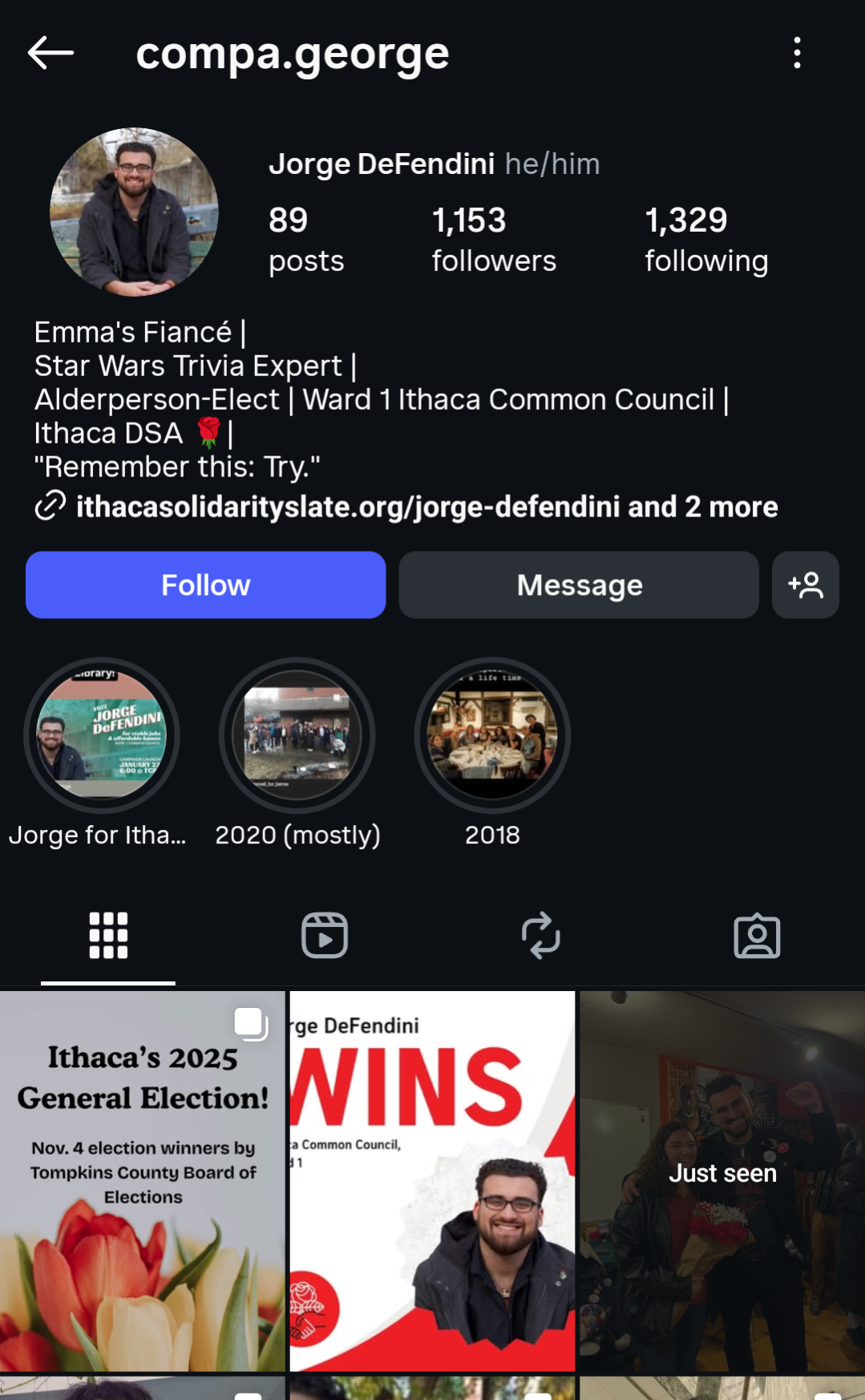Go back using the arrow

(51, 53)
